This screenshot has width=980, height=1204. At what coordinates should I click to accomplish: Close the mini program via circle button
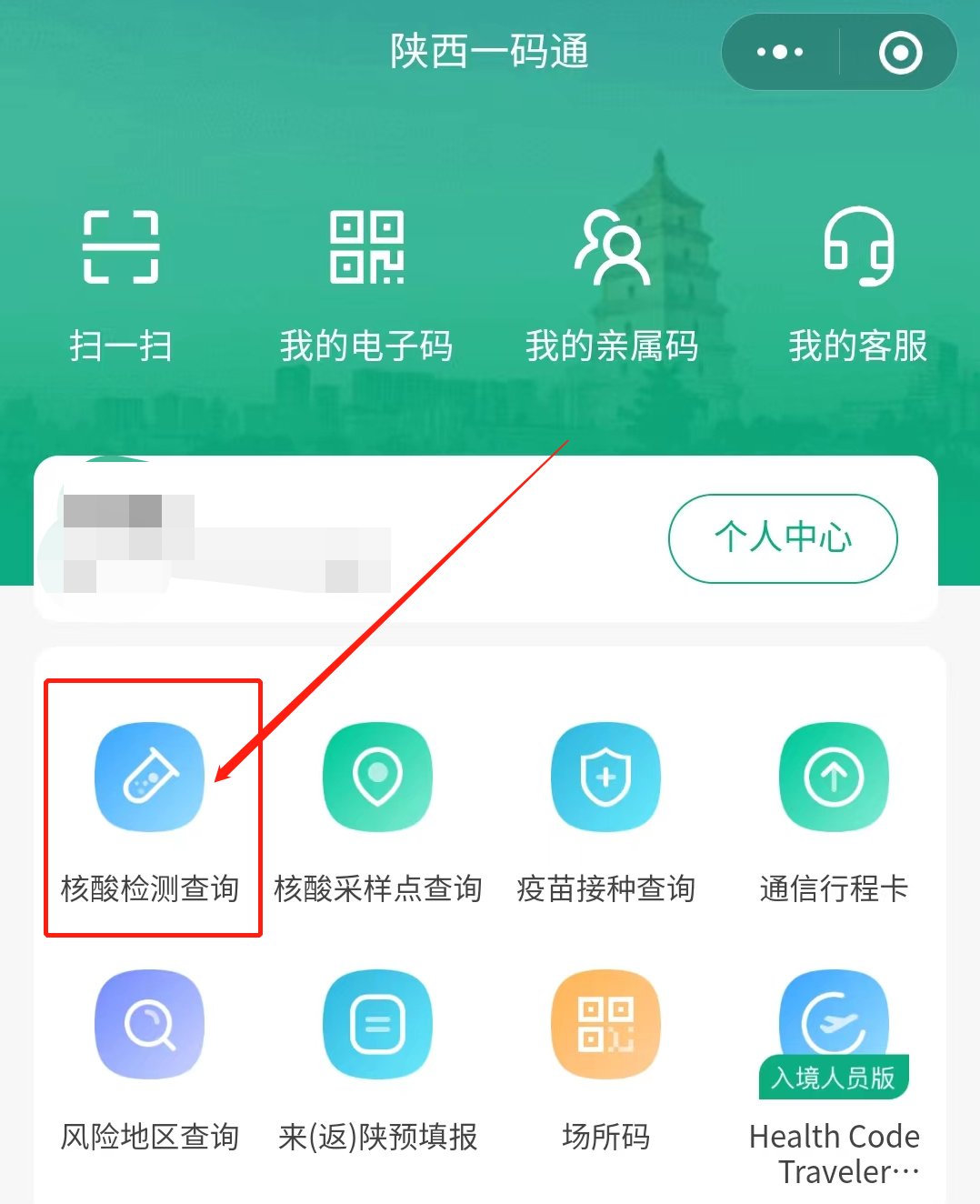tap(900, 53)
